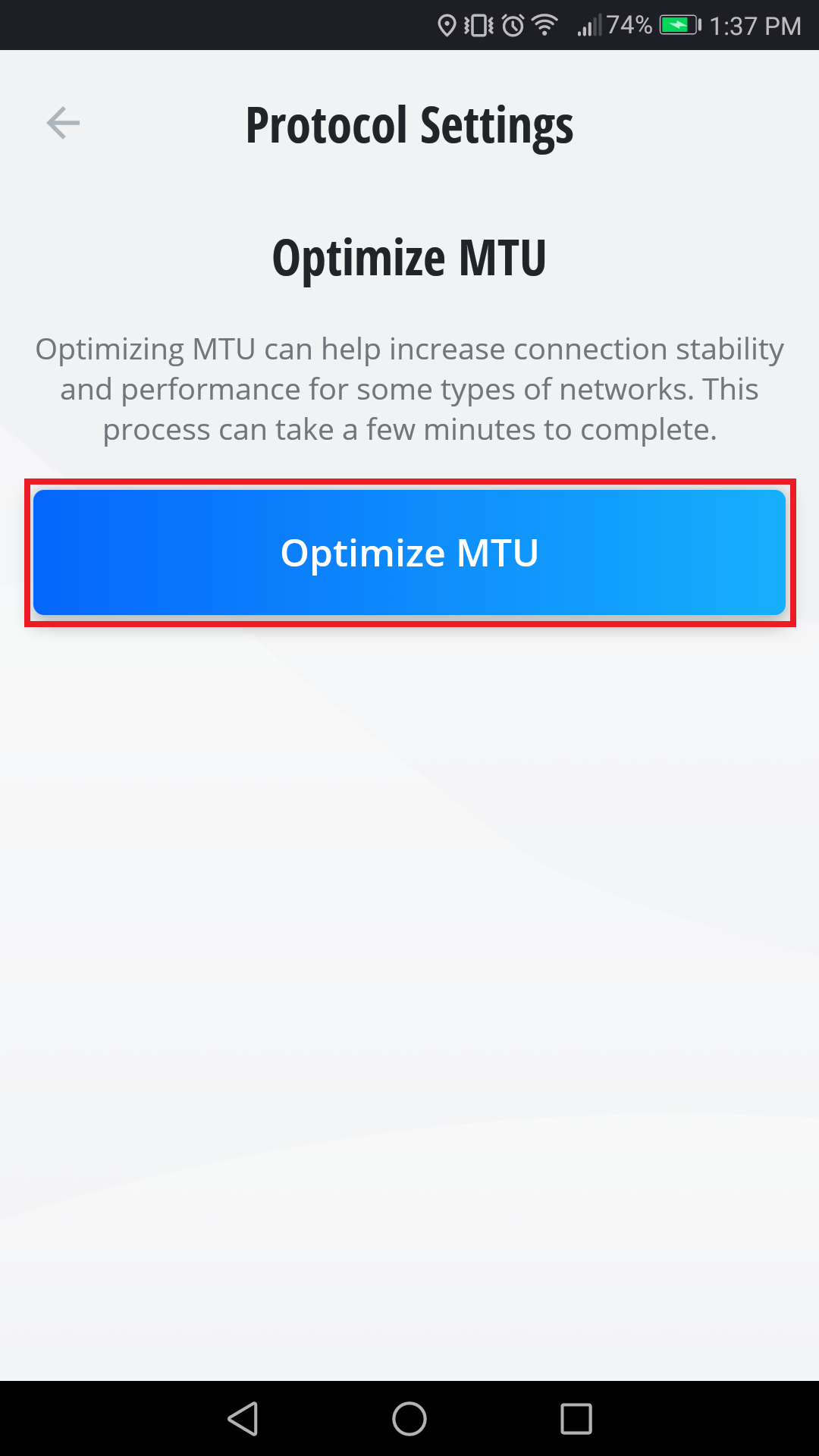
Task: Click the empty area below the Optimize MTU button
Action: coord(409,910)
